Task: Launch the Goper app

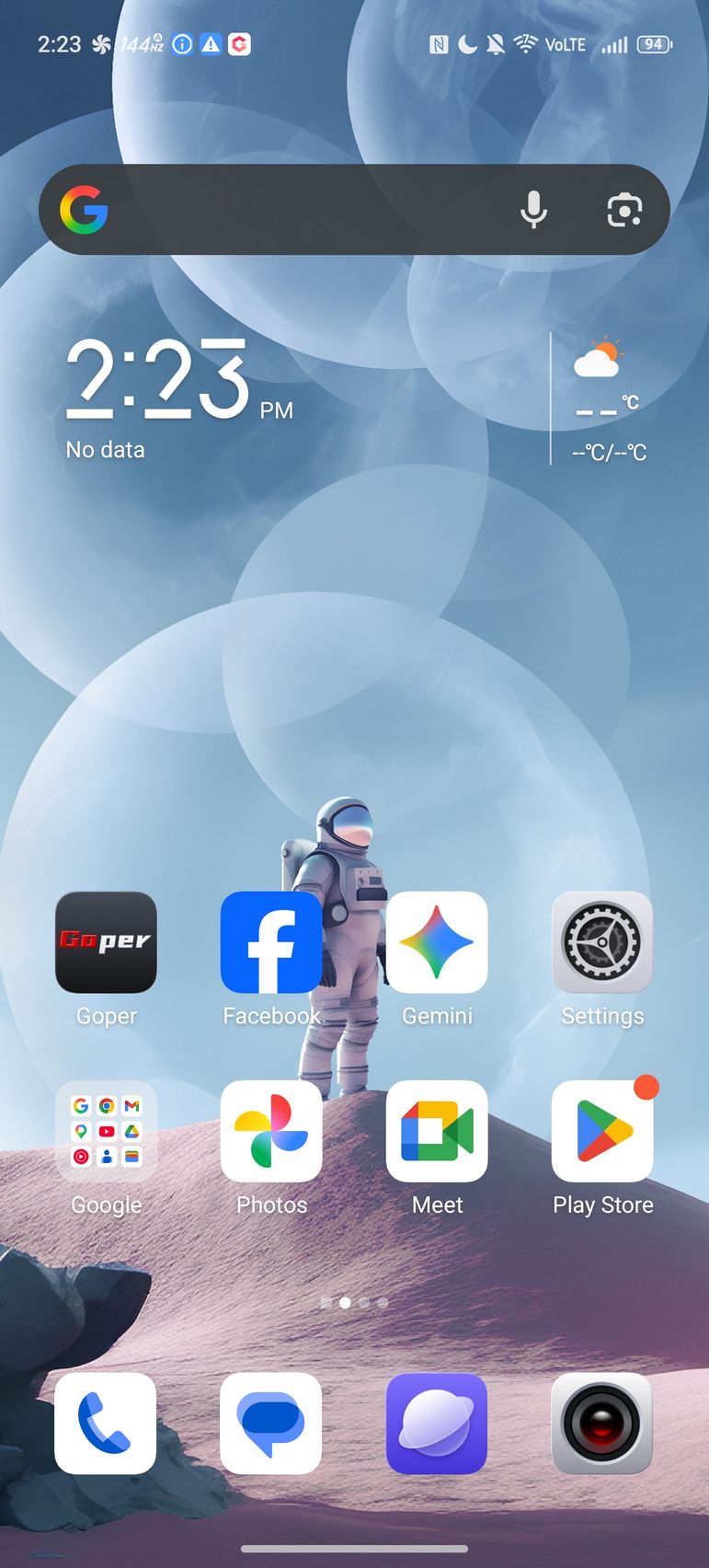Action: [106, 942]
